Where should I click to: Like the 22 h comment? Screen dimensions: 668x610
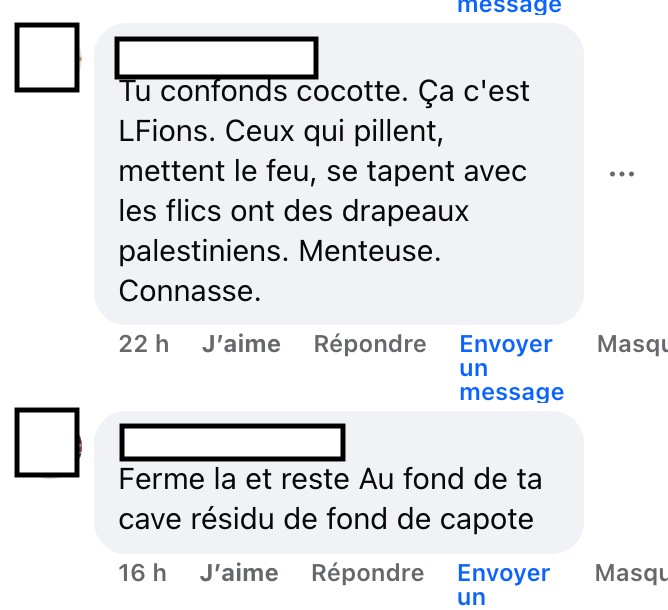click(241, 345)
